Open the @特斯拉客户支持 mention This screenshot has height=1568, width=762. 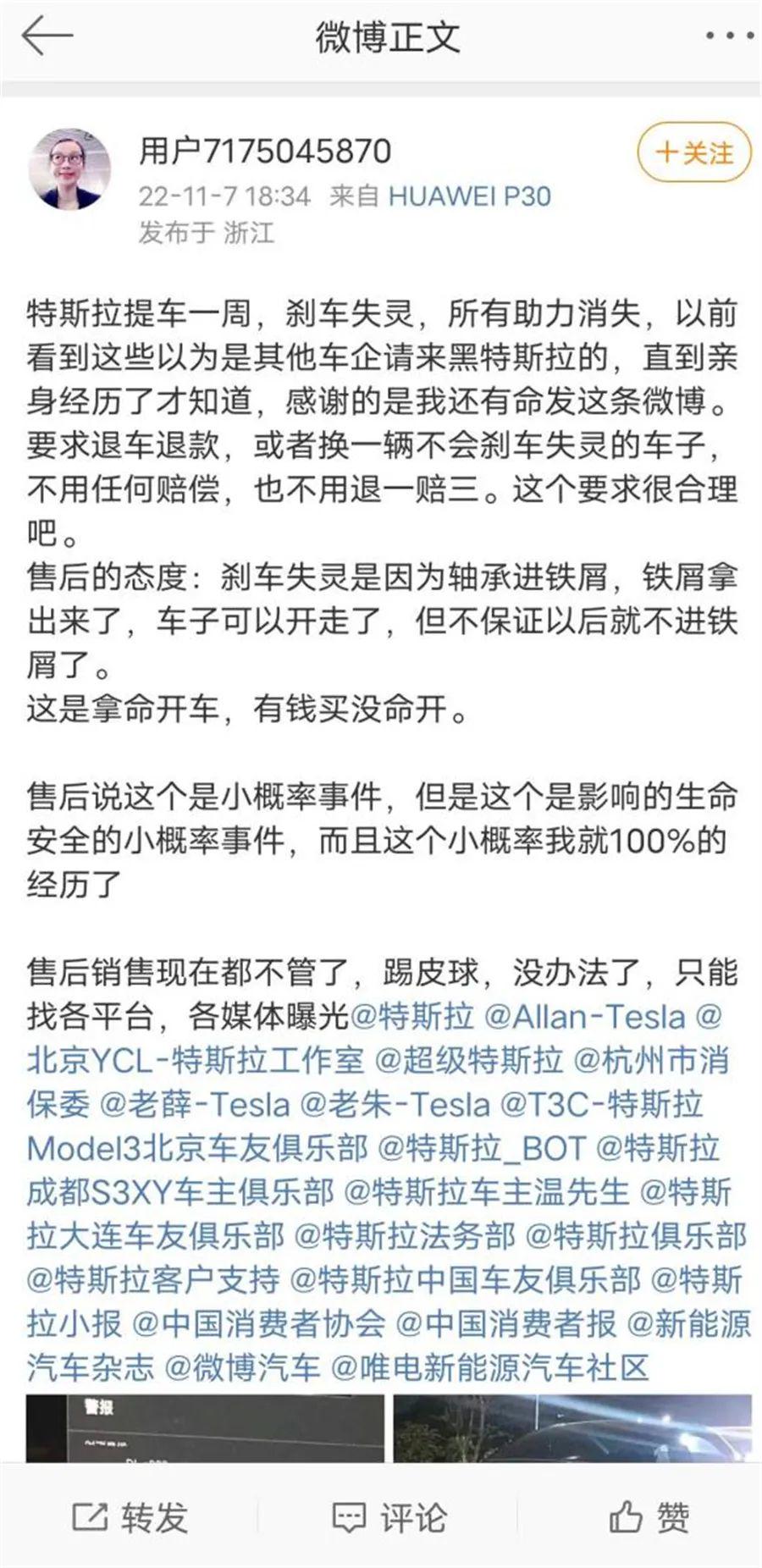pos(153,1280)
